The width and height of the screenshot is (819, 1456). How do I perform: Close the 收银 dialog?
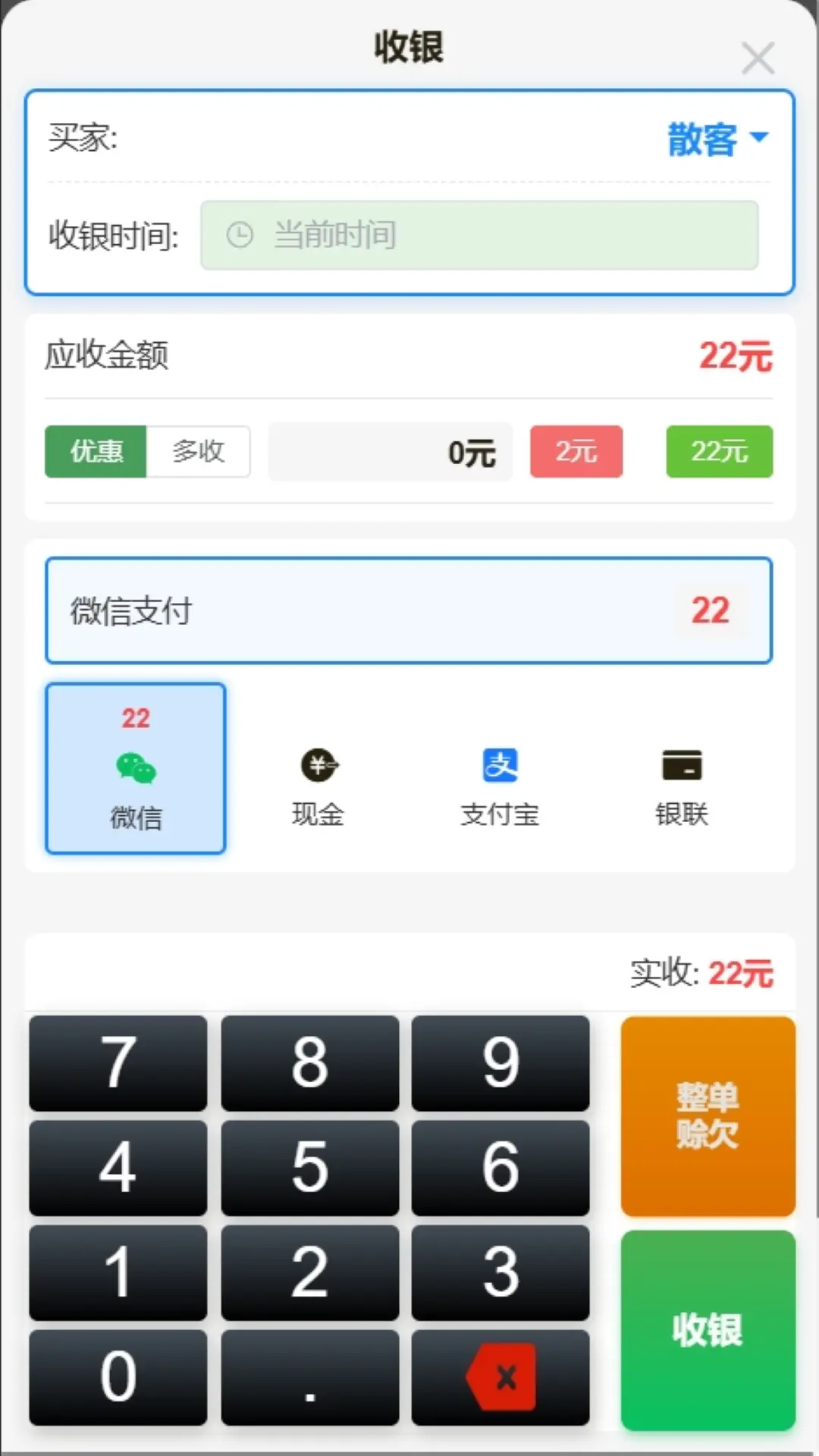(758, 58)
